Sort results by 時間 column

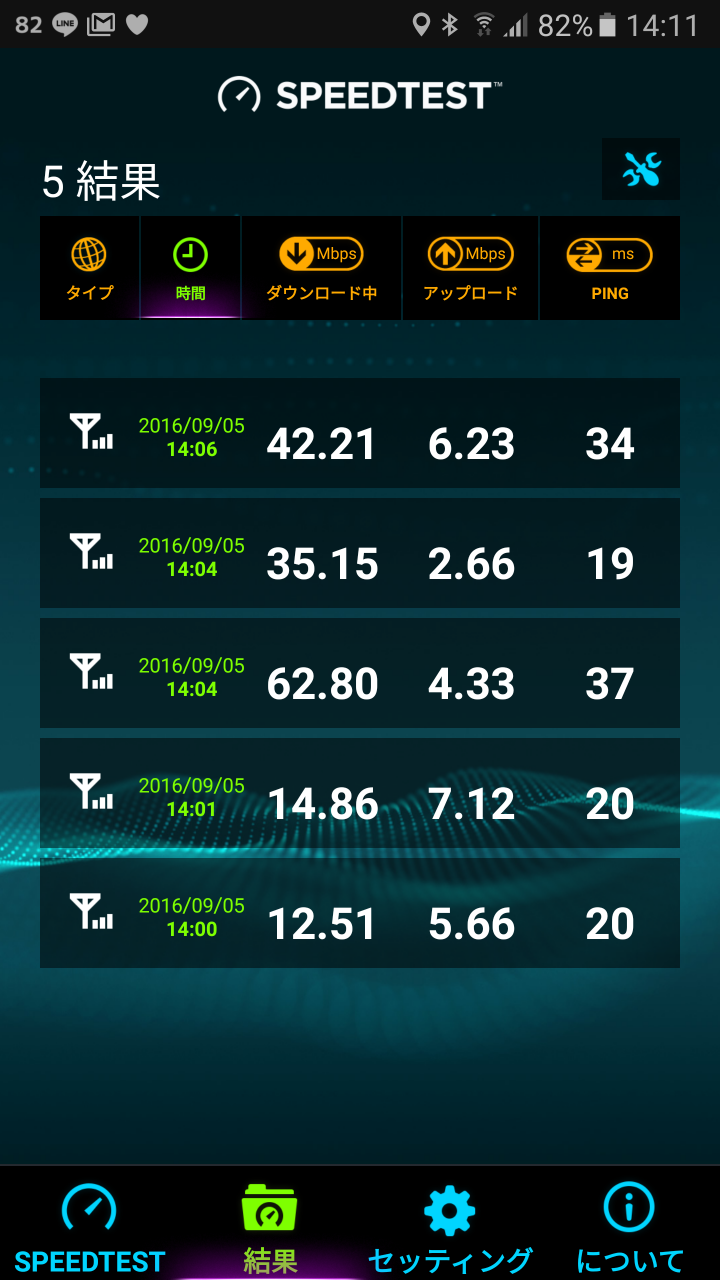(x=190, y=268)
